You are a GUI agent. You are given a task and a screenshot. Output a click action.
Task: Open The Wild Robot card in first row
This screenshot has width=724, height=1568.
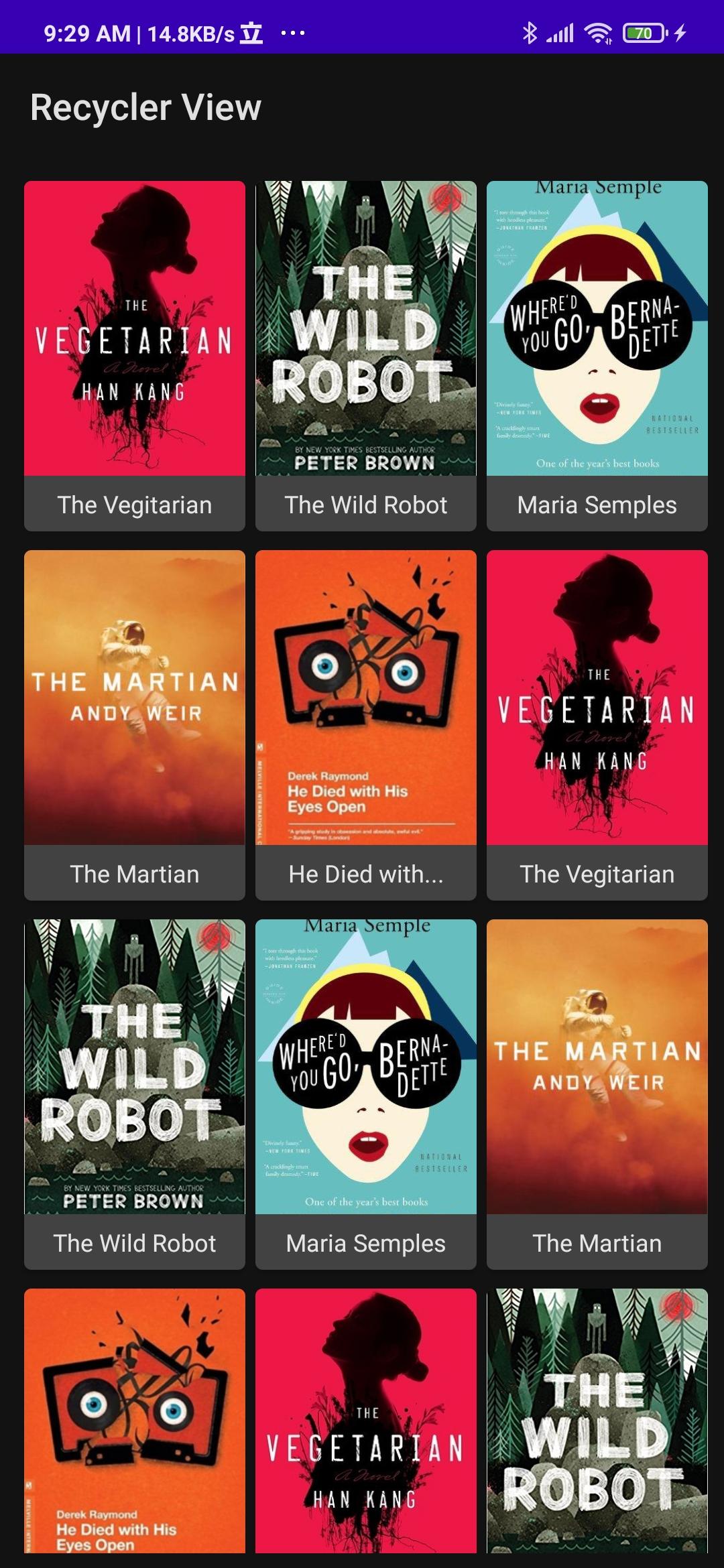pyautogui.click(x=365, y=355)
